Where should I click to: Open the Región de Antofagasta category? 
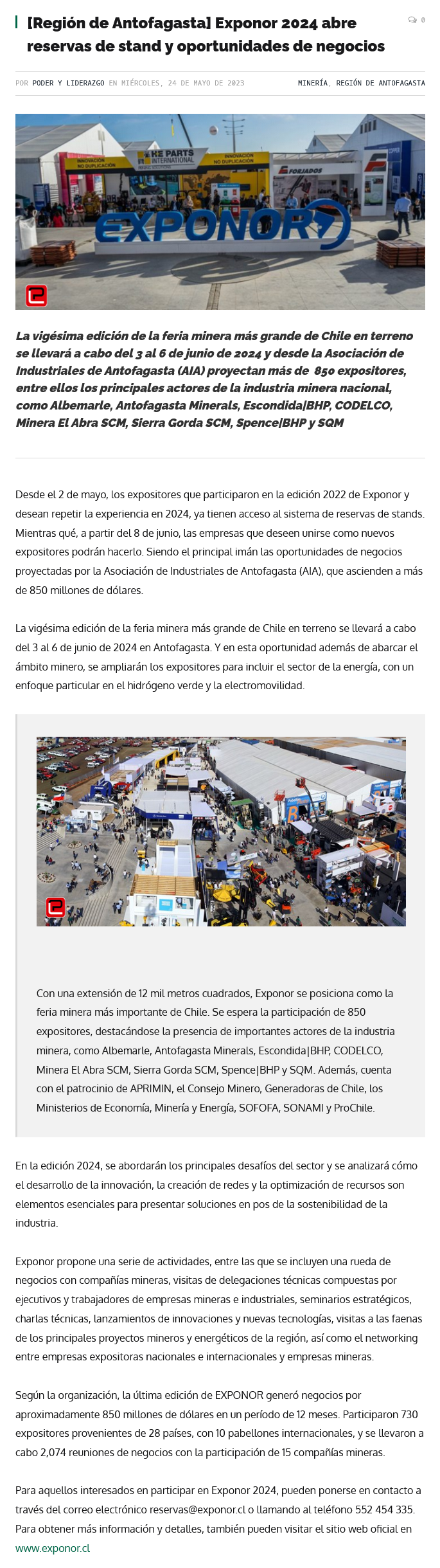coord(380,83)
